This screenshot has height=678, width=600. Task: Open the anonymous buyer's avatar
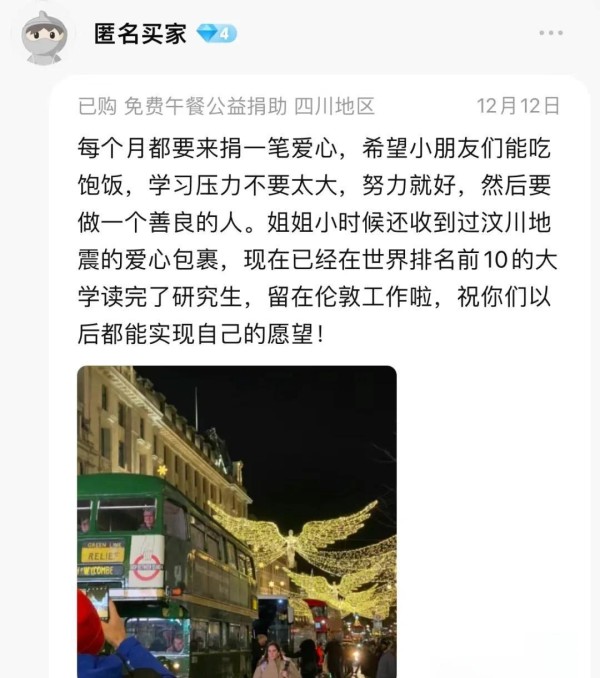pos(45,37)
